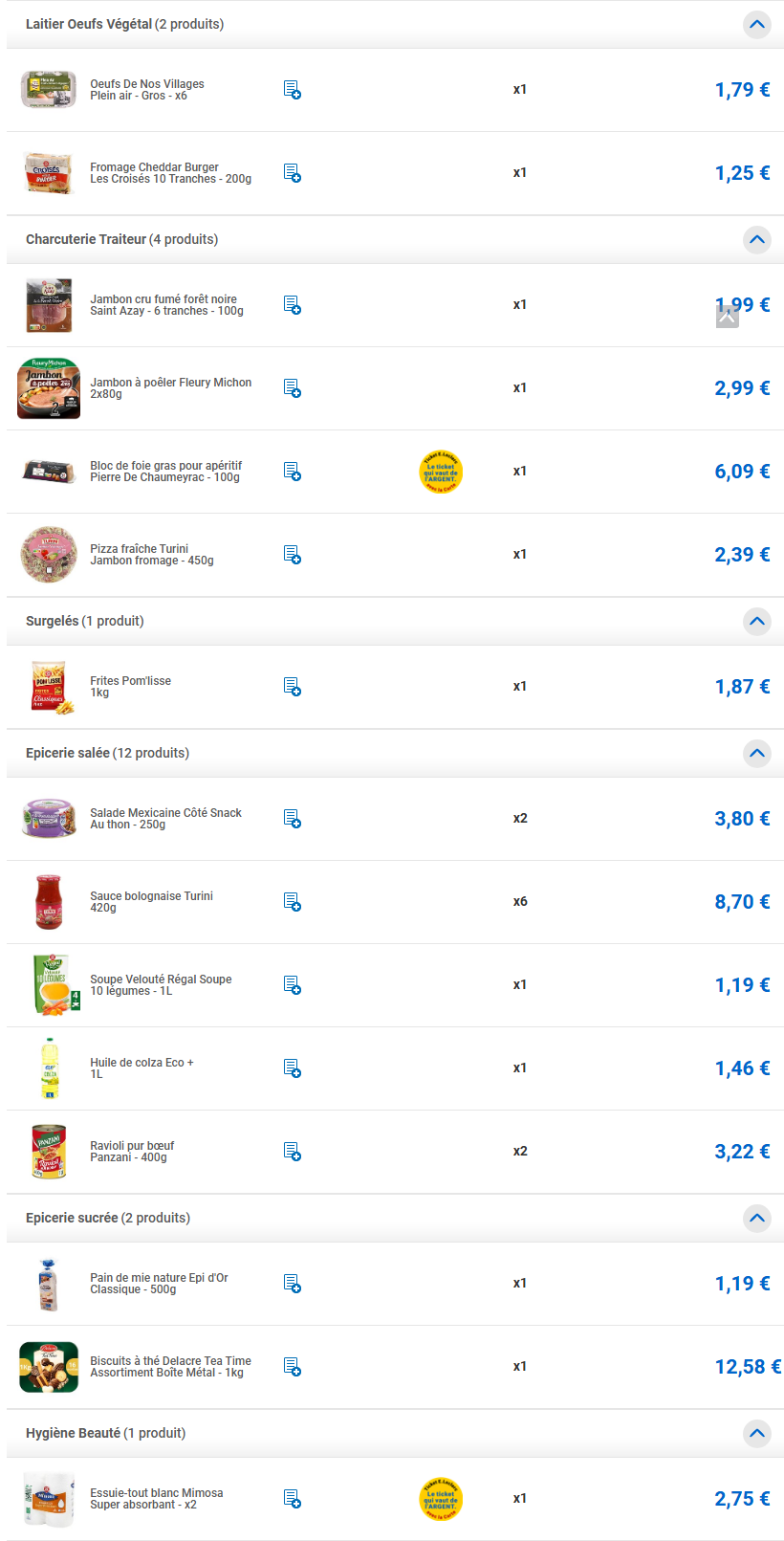Add Pizza fraîche Turini to list
Image resolution: width=784 pixels, height=1541 pixels.
coord(293,555)
